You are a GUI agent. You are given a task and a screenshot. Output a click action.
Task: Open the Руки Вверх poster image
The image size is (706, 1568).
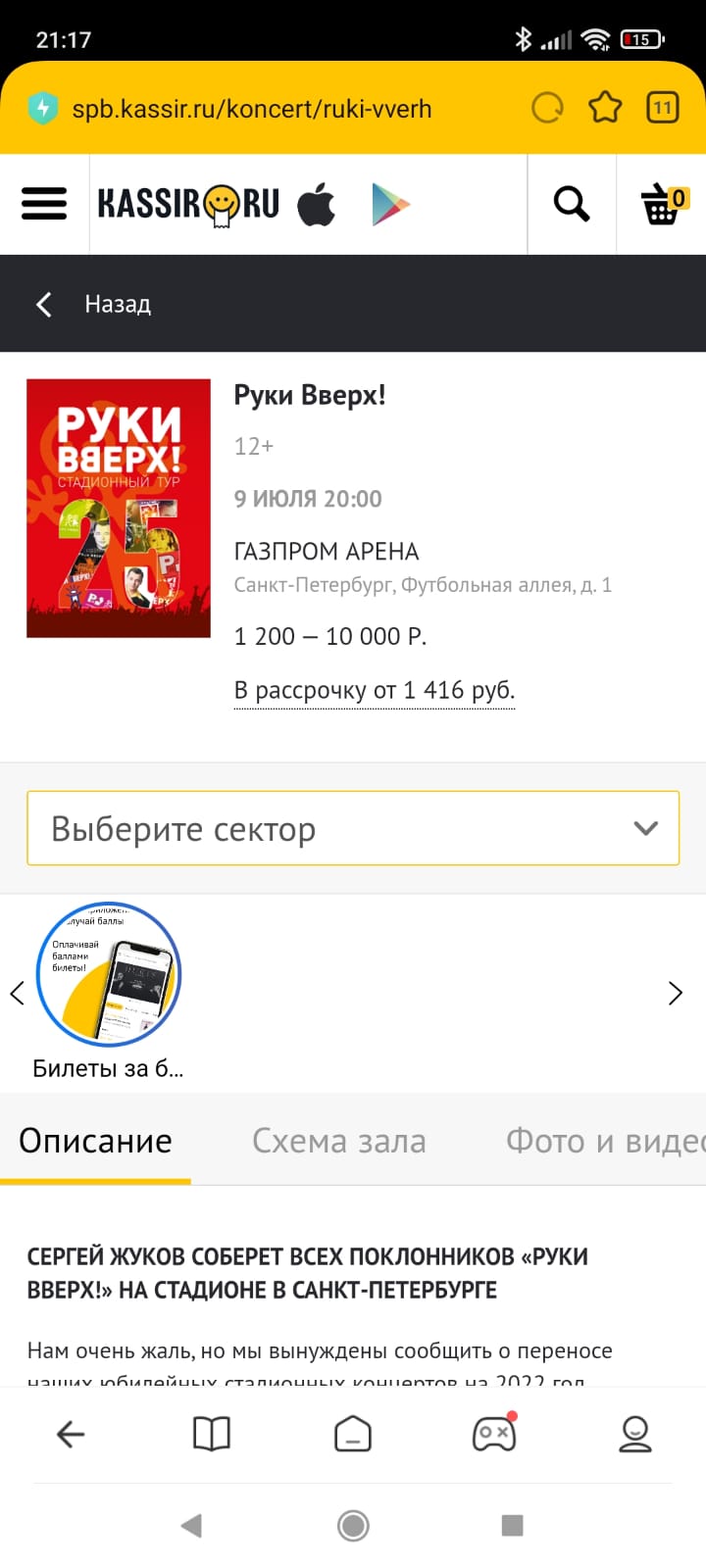pos(119,509)
